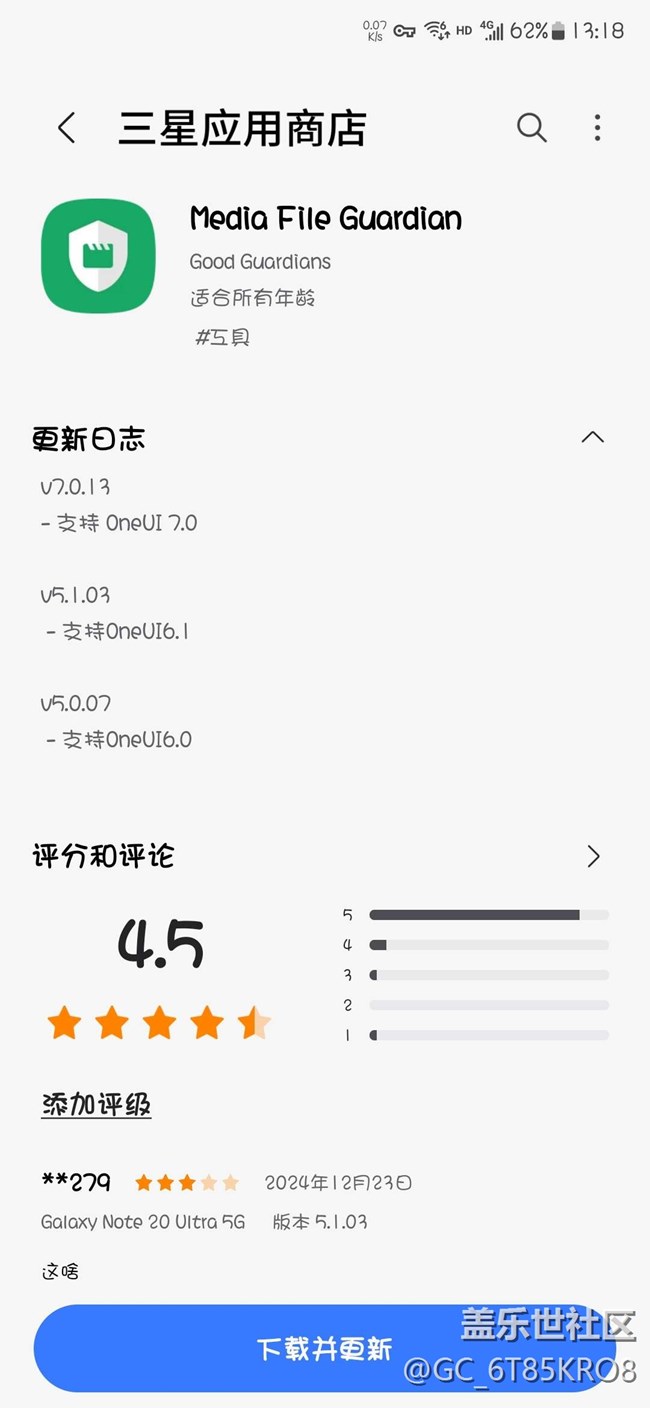Open Good Guardians developer page
650x1408 pixels.
pyautogui.click(x=260, y=262)
